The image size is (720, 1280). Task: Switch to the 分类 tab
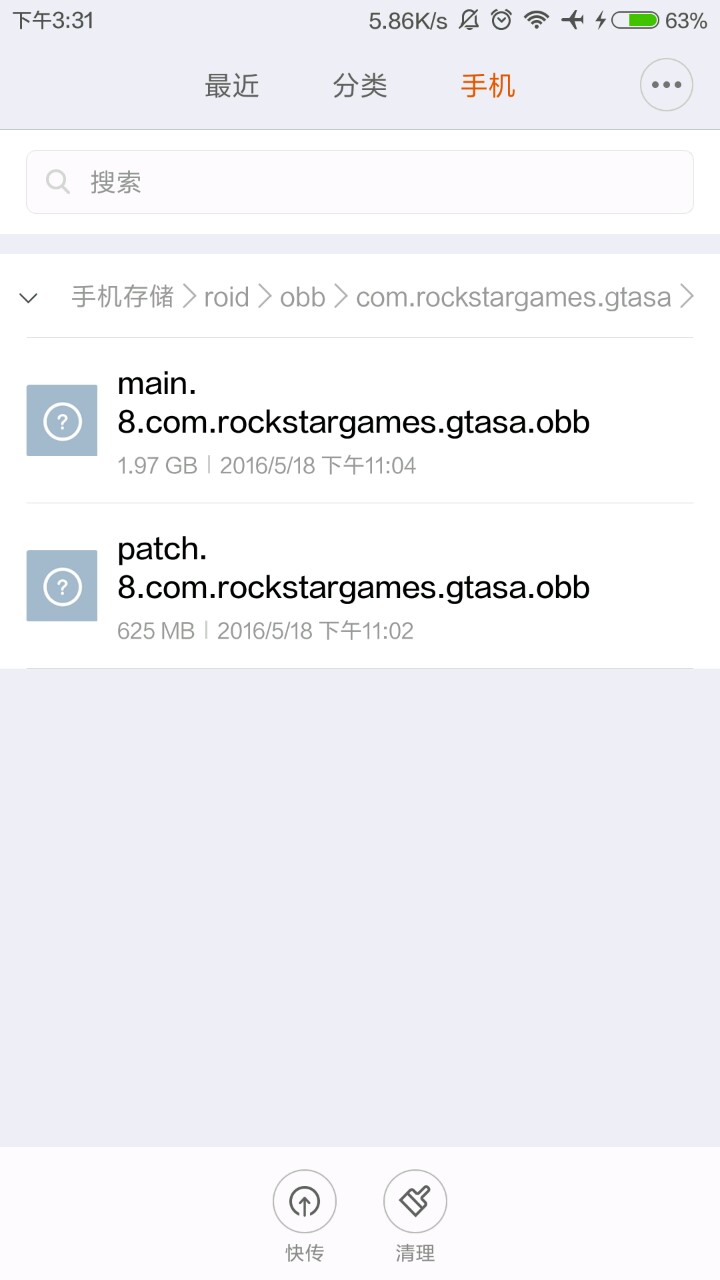360,86
